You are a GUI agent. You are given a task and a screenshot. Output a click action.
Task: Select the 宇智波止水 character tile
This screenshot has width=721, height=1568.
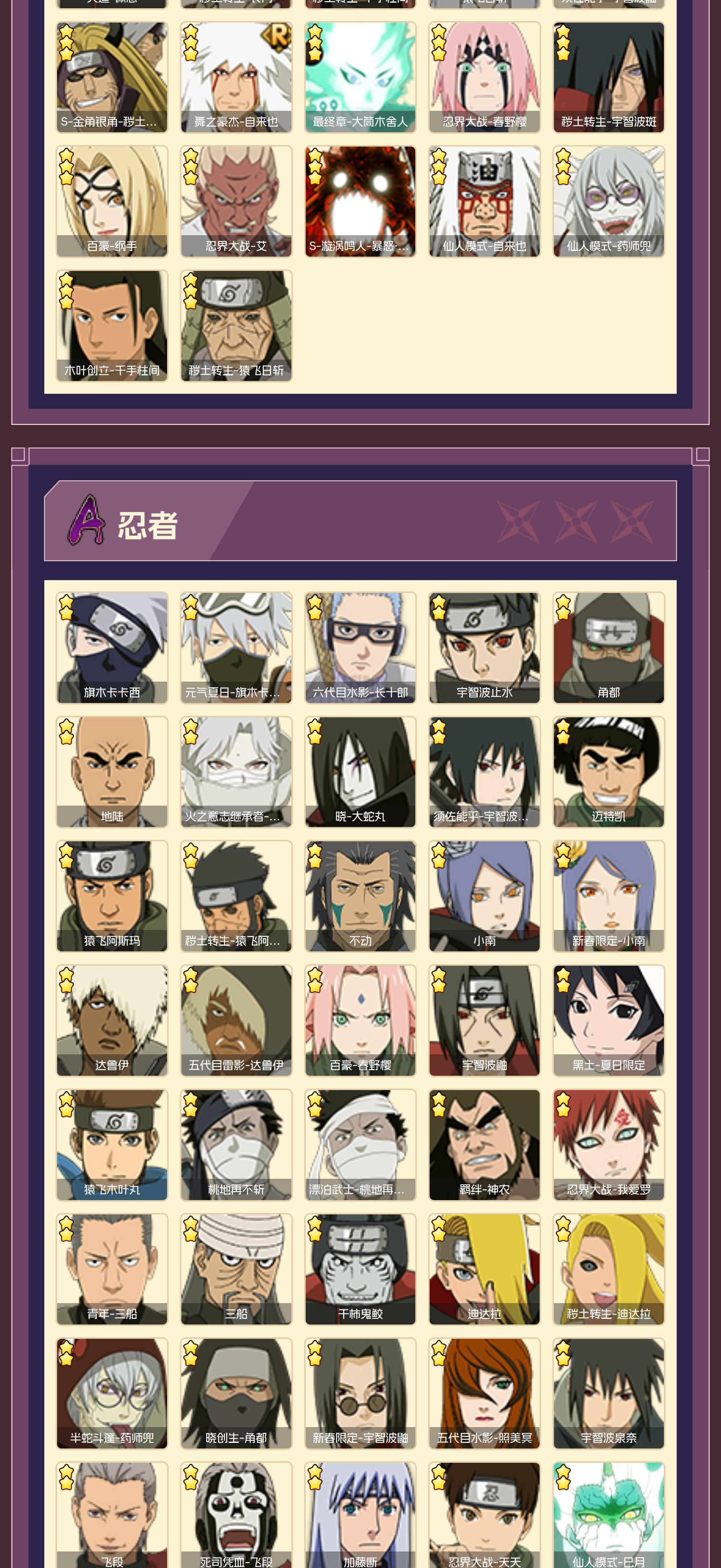484,648
